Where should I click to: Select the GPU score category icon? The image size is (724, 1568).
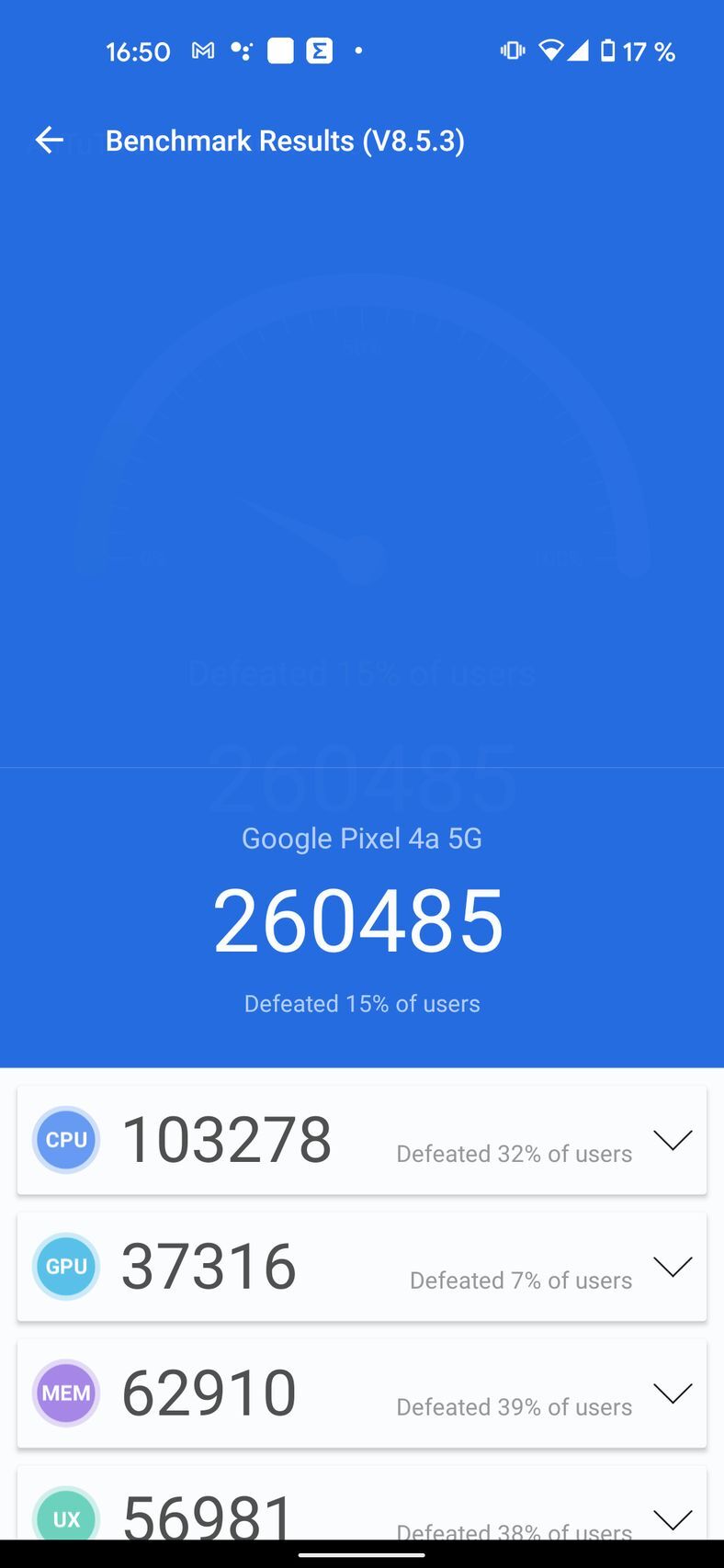65,1266
